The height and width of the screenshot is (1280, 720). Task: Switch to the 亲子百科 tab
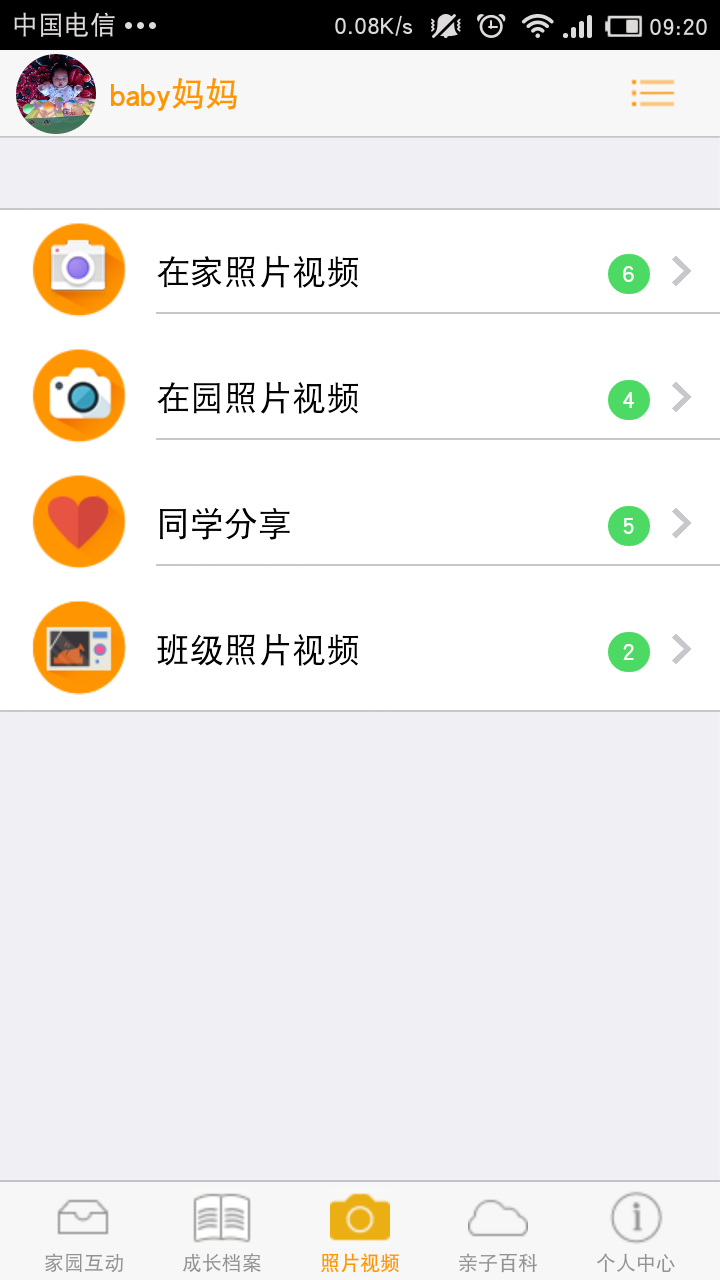[x=498, y=1232]
